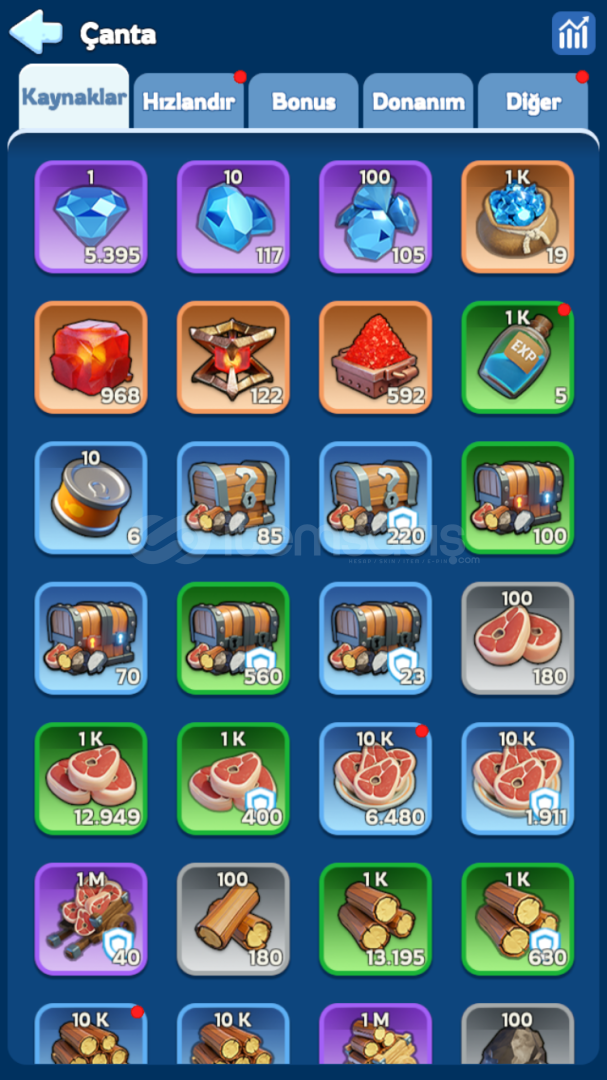This screenshot has height=1080, width=607.
Task: Open the statistics chart icon
Action: tap(573, 34)
